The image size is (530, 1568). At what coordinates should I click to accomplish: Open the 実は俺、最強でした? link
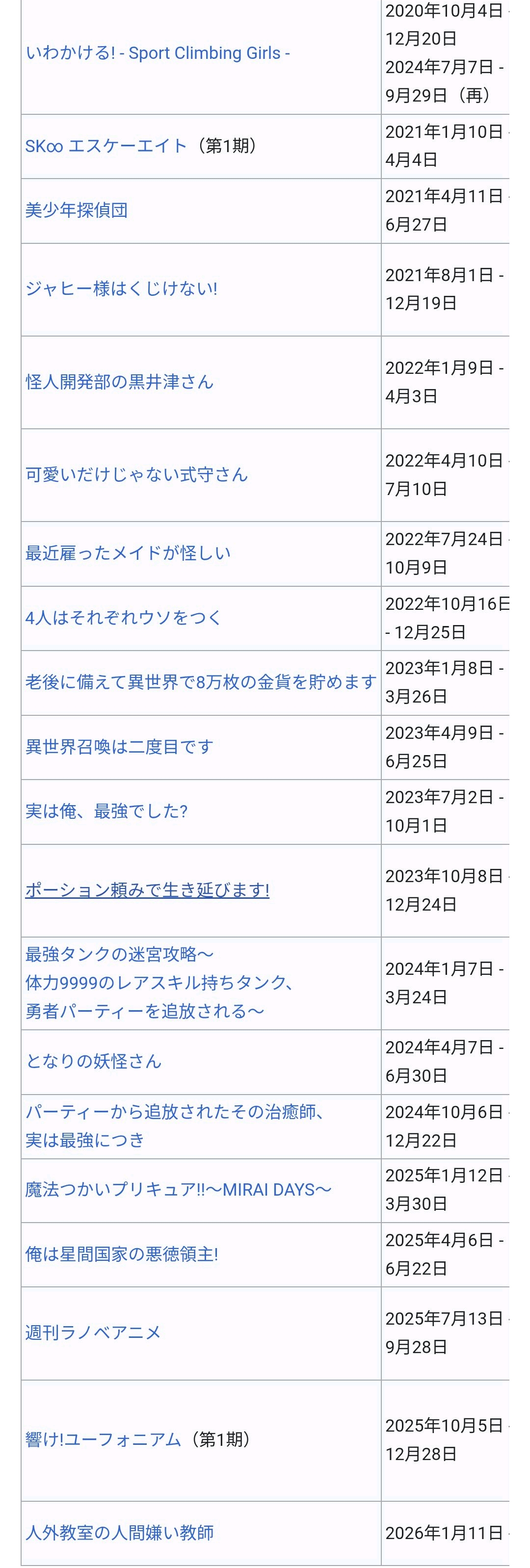(106, 811)
